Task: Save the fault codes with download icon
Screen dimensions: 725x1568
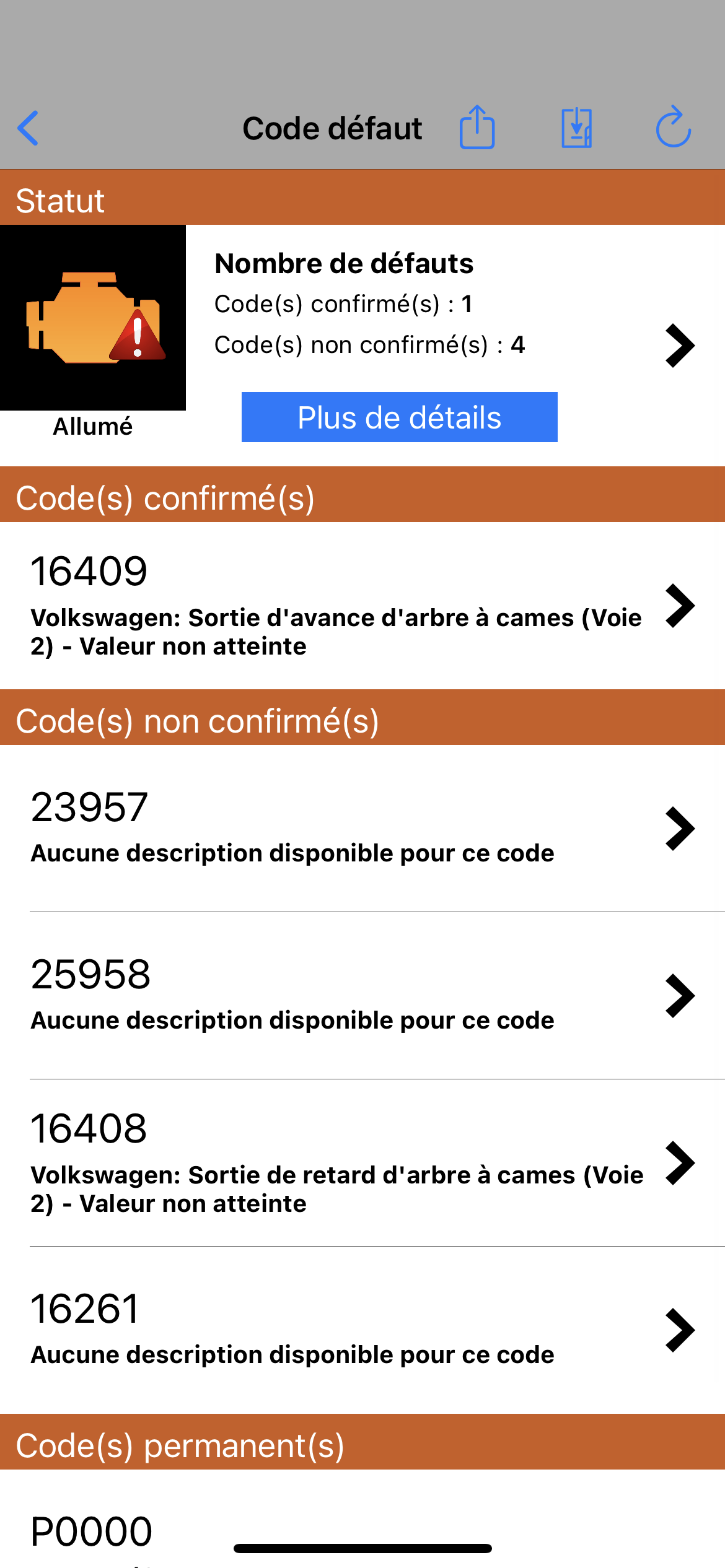Action: pos(577,128)
